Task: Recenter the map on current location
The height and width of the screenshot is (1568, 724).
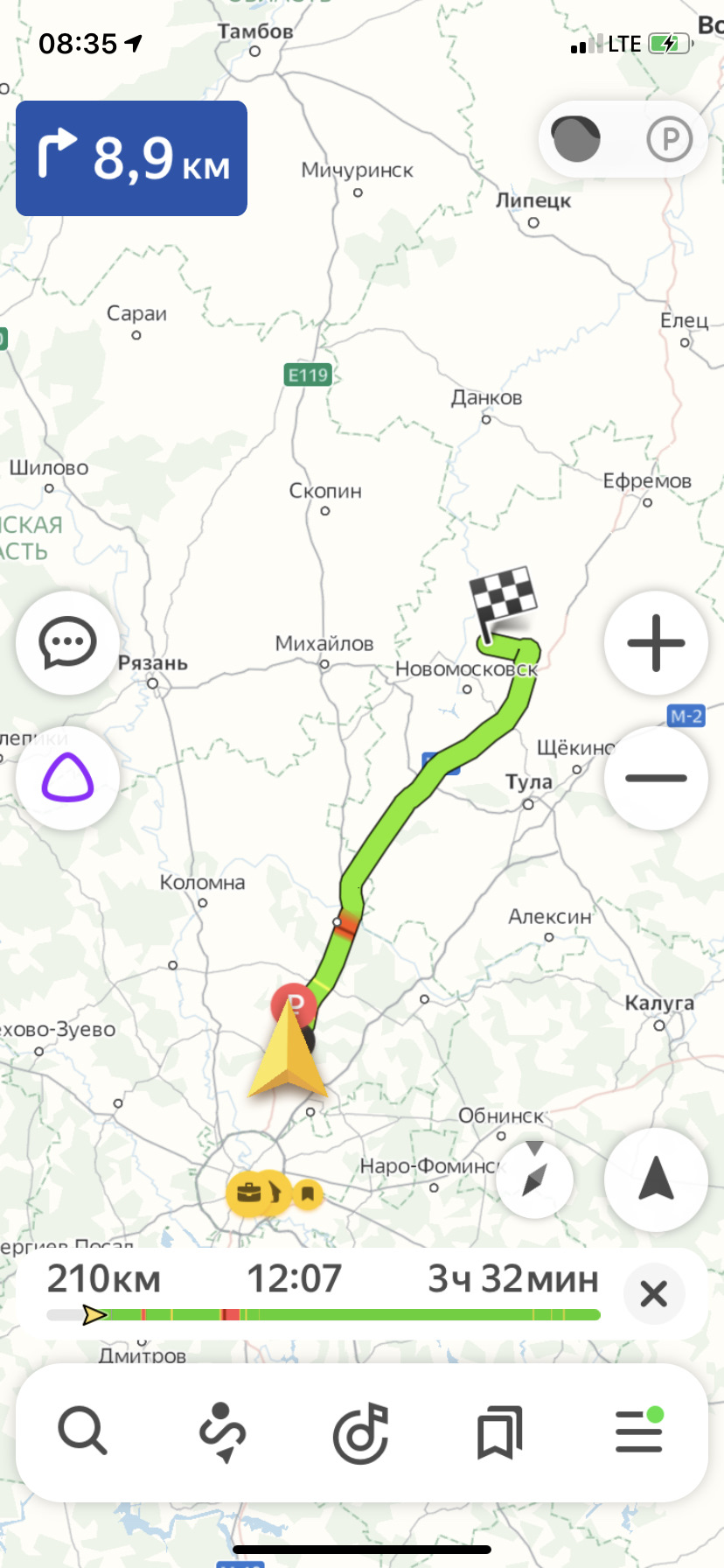Action: (656, 1179)
